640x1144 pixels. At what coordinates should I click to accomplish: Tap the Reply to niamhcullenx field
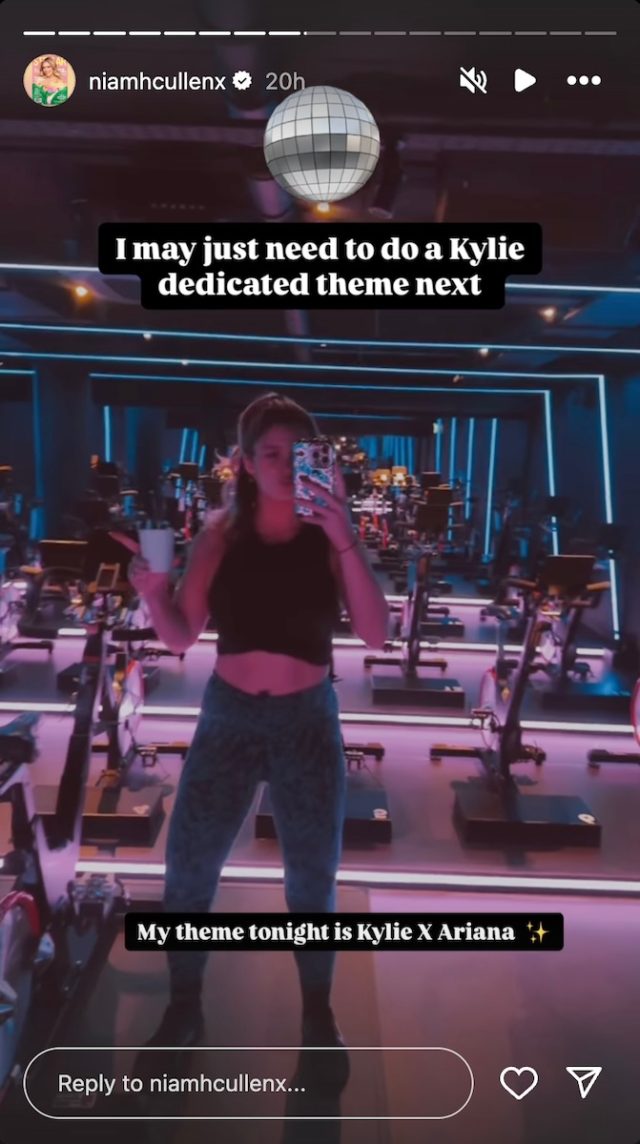pos(248,1083)
